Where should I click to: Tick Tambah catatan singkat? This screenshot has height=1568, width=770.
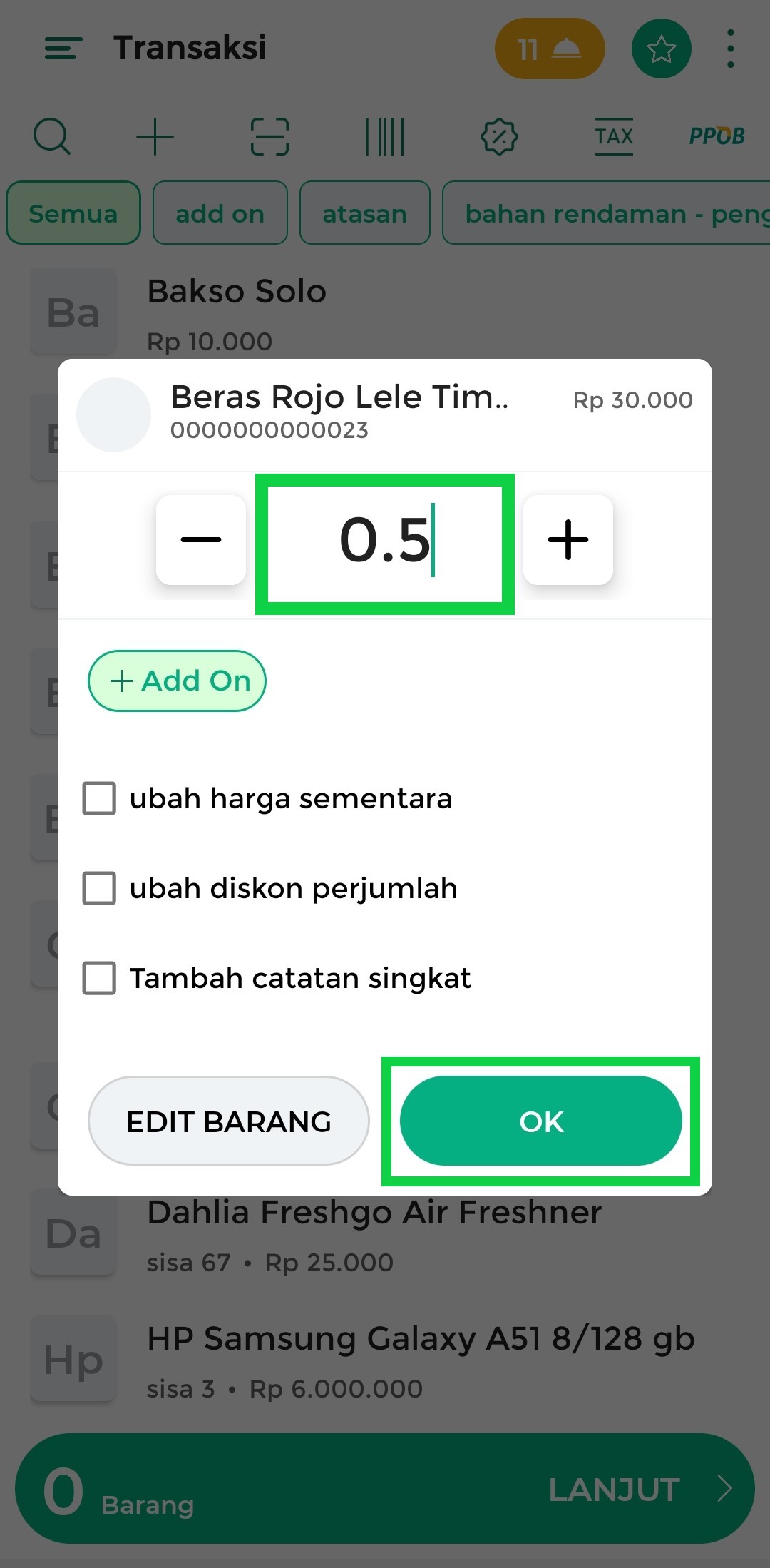point(100,978)
